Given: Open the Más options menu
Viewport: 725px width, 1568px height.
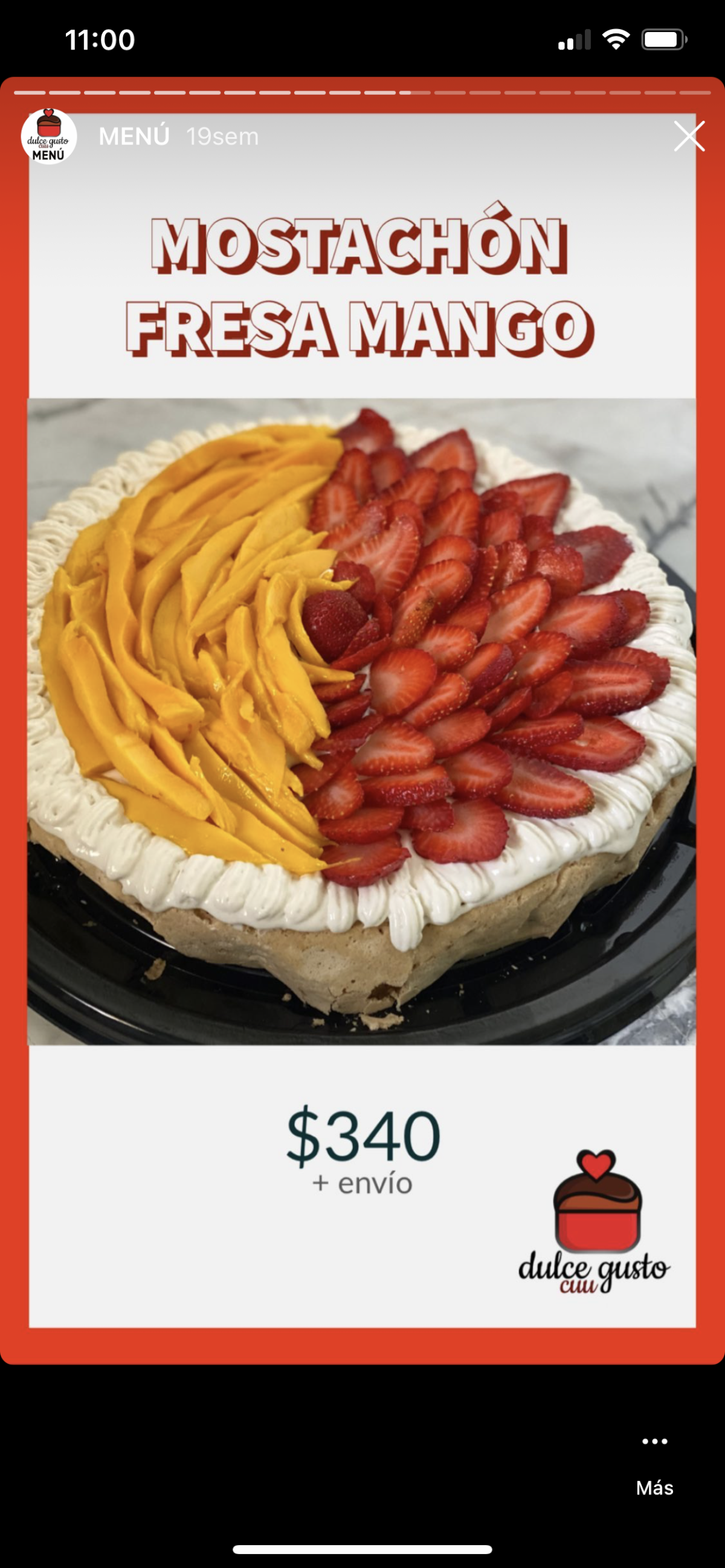Looking at the screenshot, I should (x=654, y=1462).
